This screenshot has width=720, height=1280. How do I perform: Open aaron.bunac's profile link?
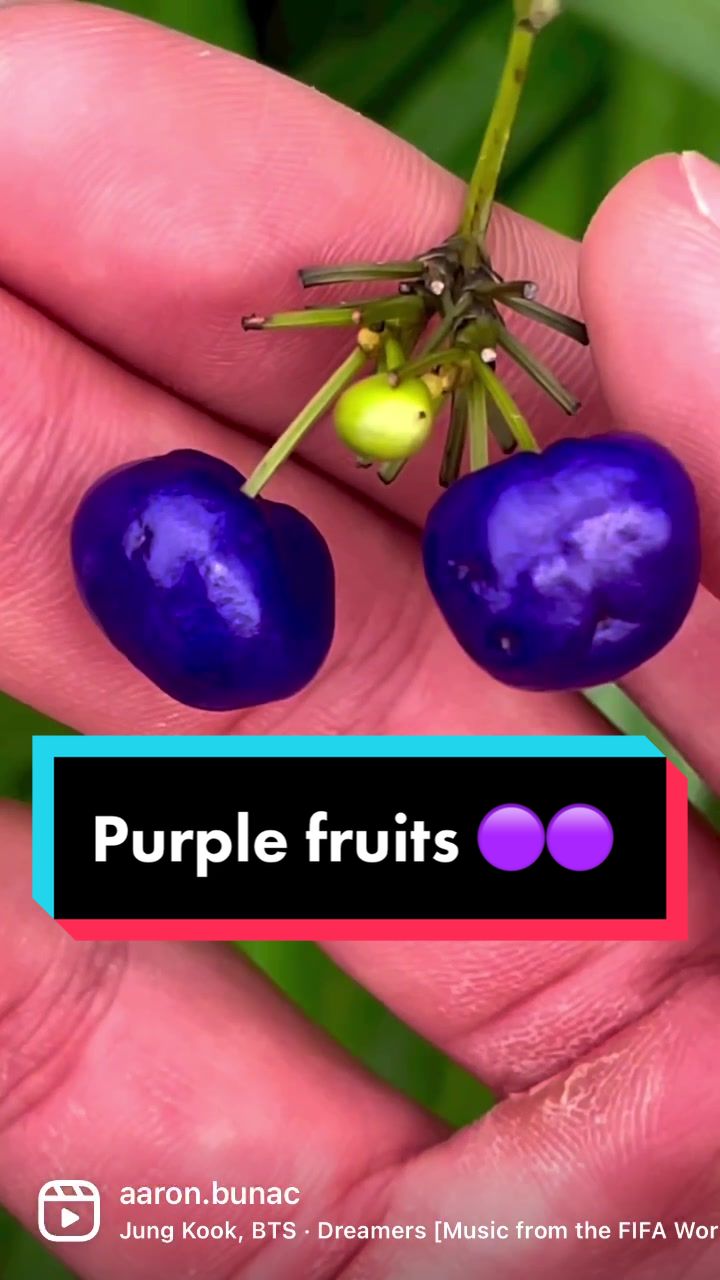(x=209, y=1194)
